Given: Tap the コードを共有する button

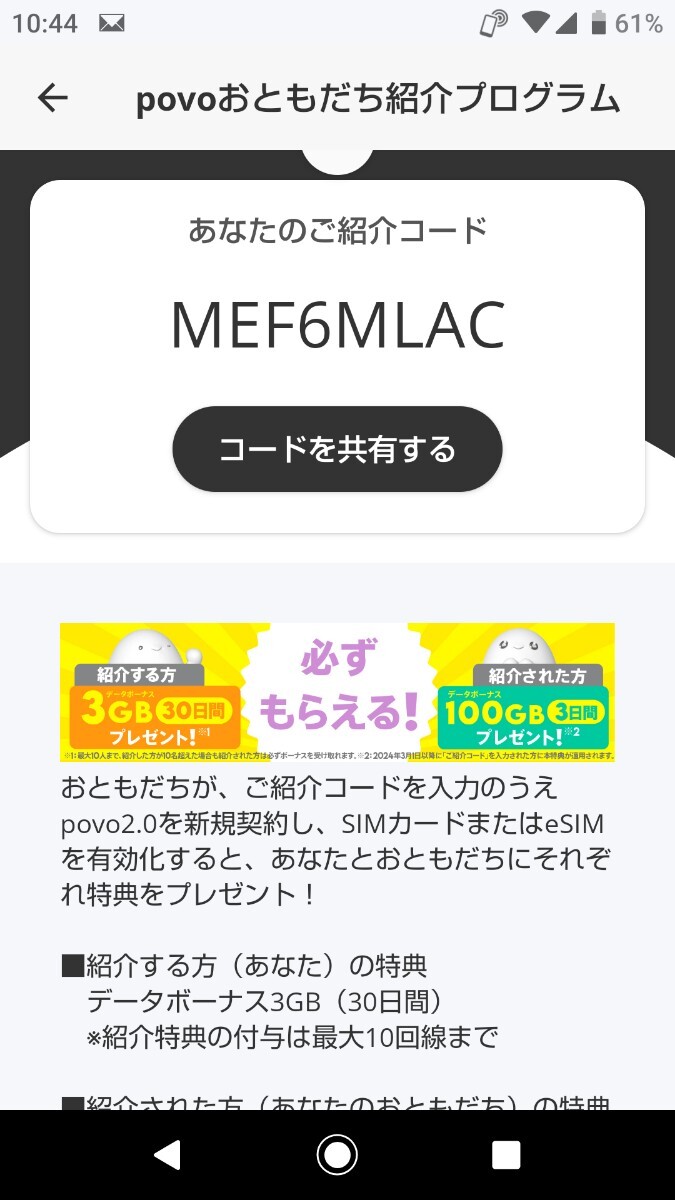Looking at the screenshot, I should click(337, 449).
